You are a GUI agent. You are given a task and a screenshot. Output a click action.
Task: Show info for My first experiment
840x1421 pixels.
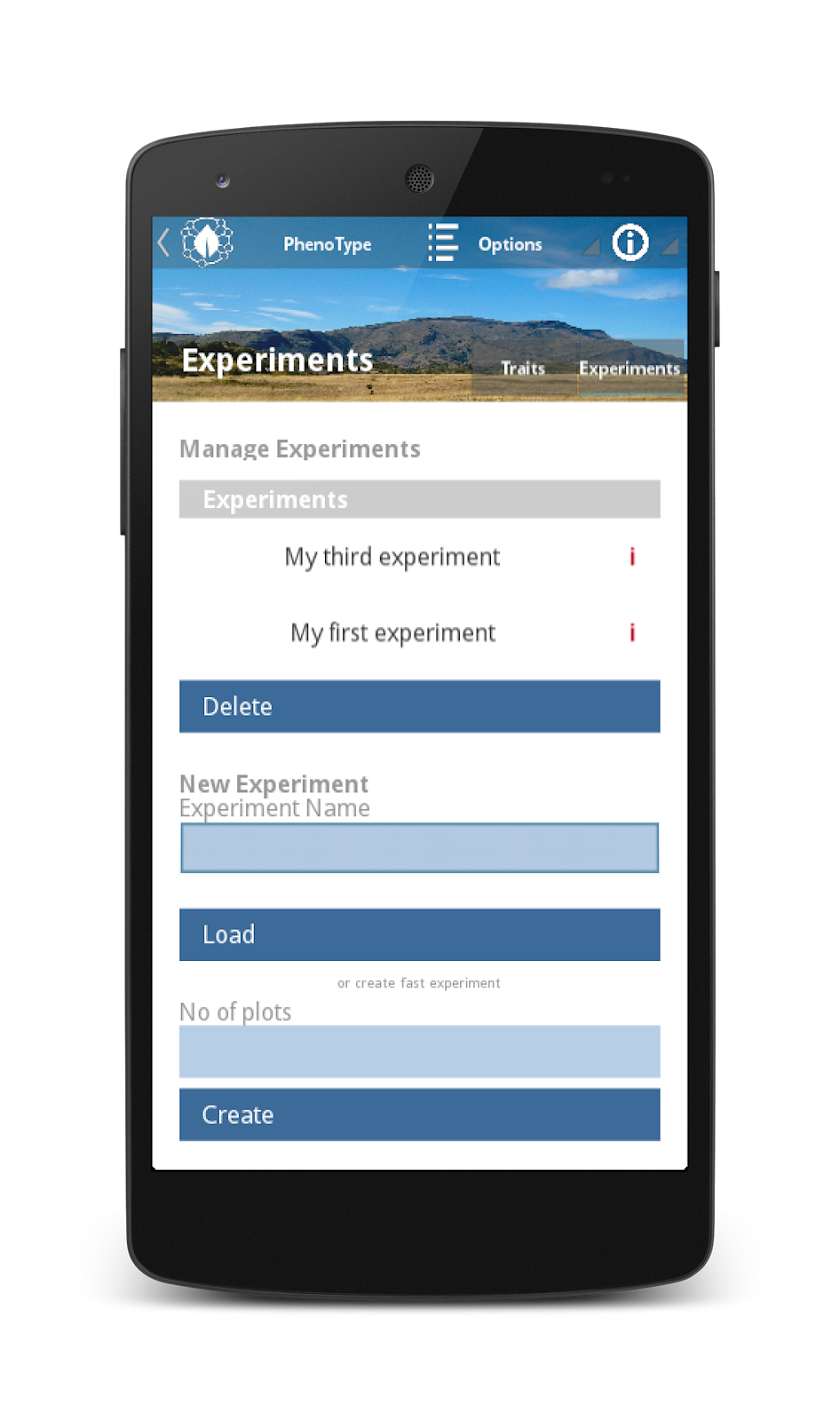632,633
